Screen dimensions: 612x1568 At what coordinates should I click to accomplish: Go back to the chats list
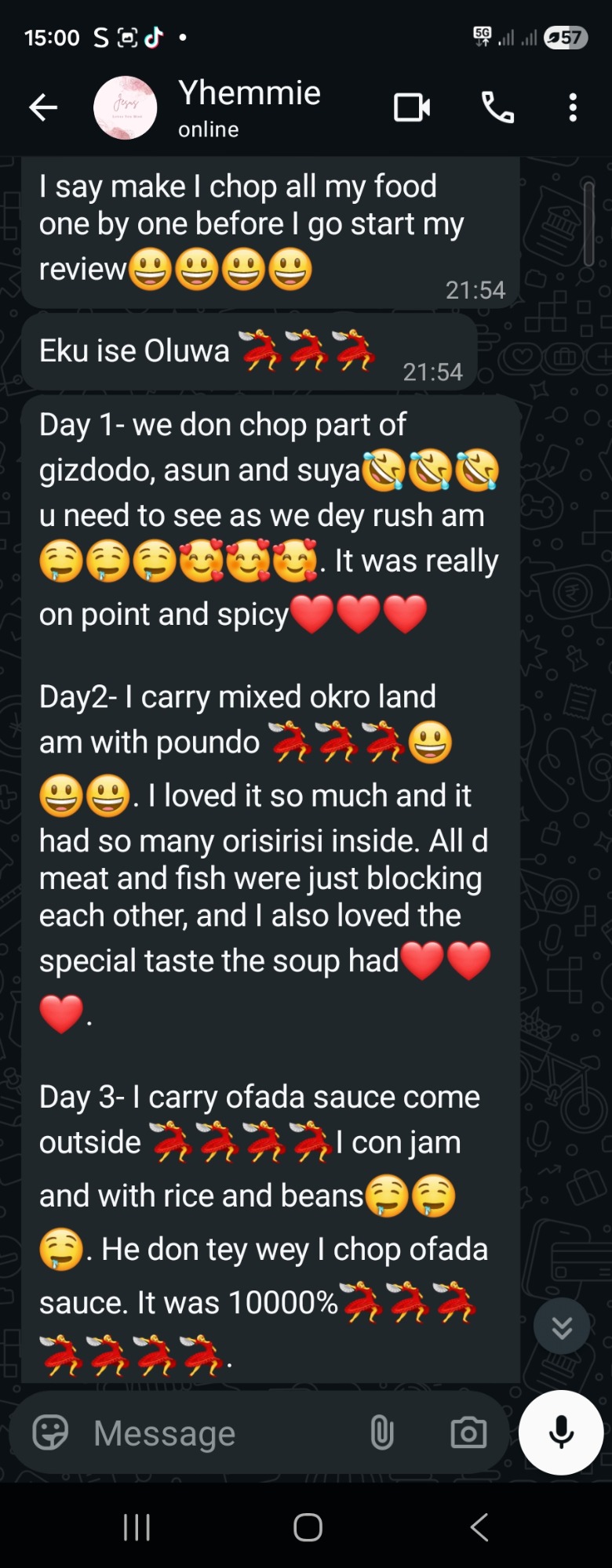click(43, 107)
